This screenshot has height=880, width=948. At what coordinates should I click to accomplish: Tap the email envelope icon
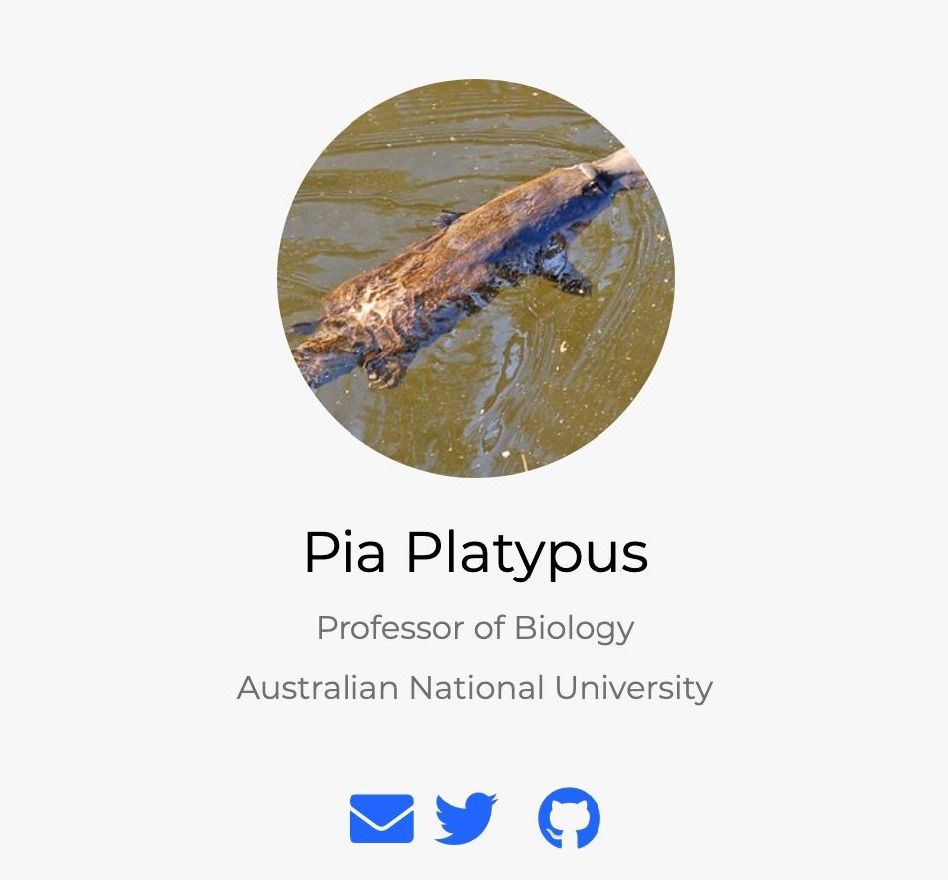click(x=381, y=818)
